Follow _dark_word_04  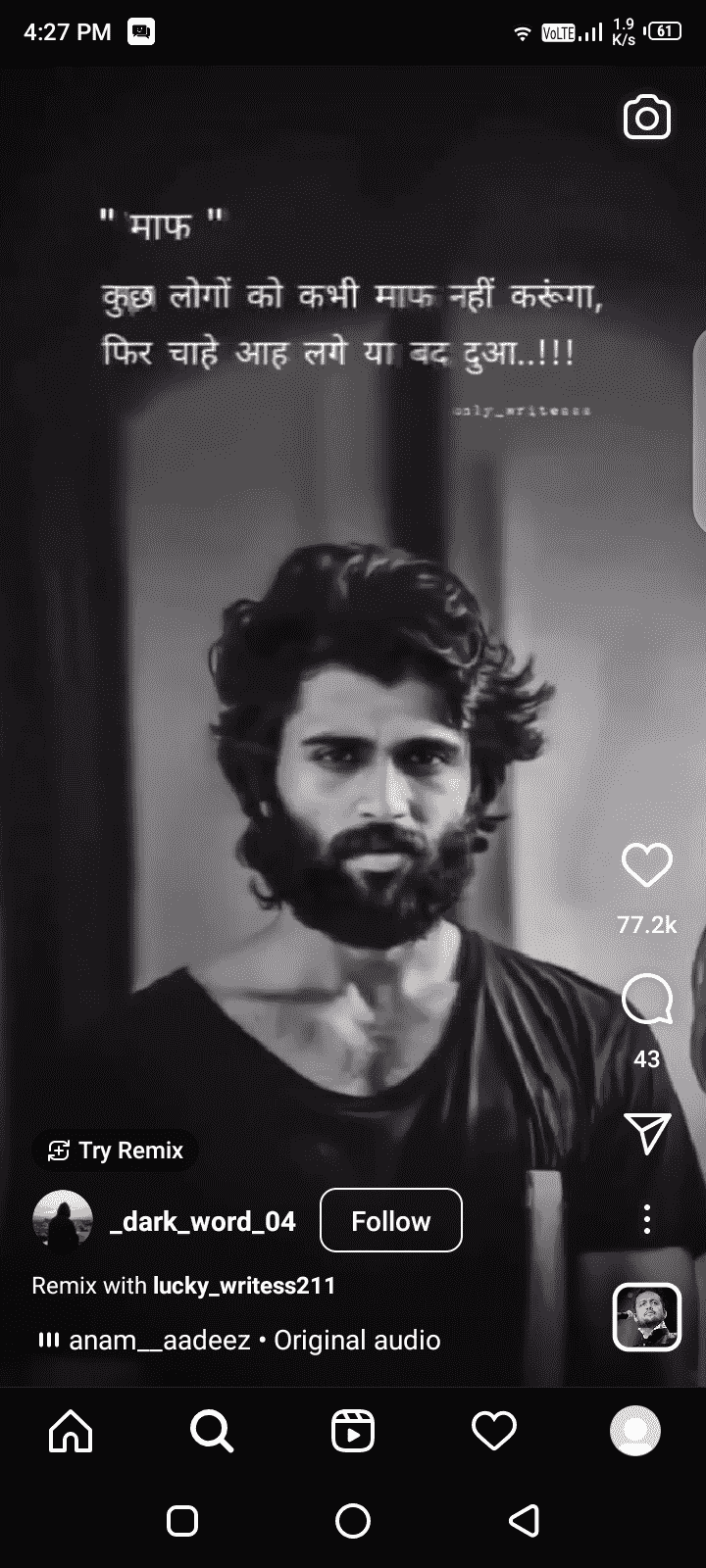(390, 1220)
